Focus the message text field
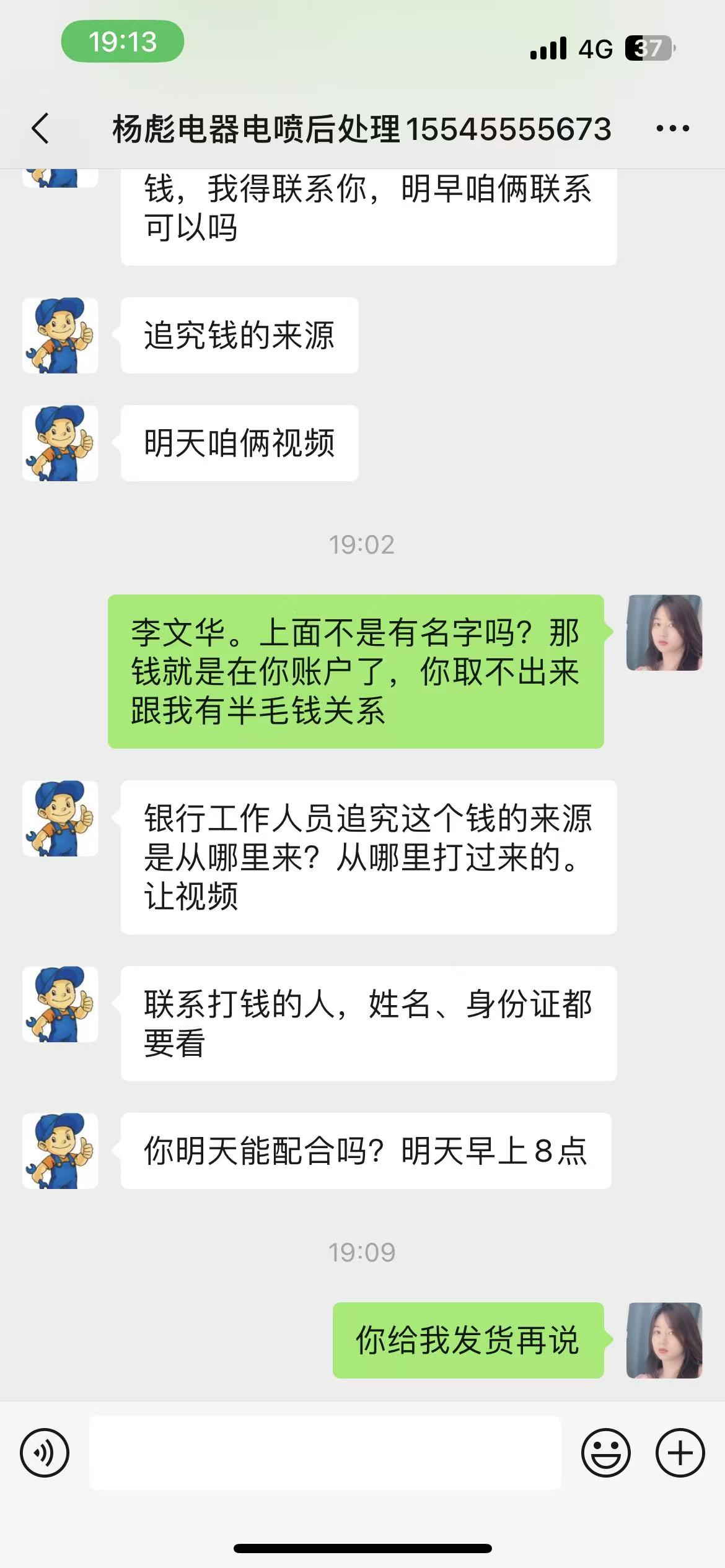Viewport: 725px width, 1568px height. (x=325, y=1453)
